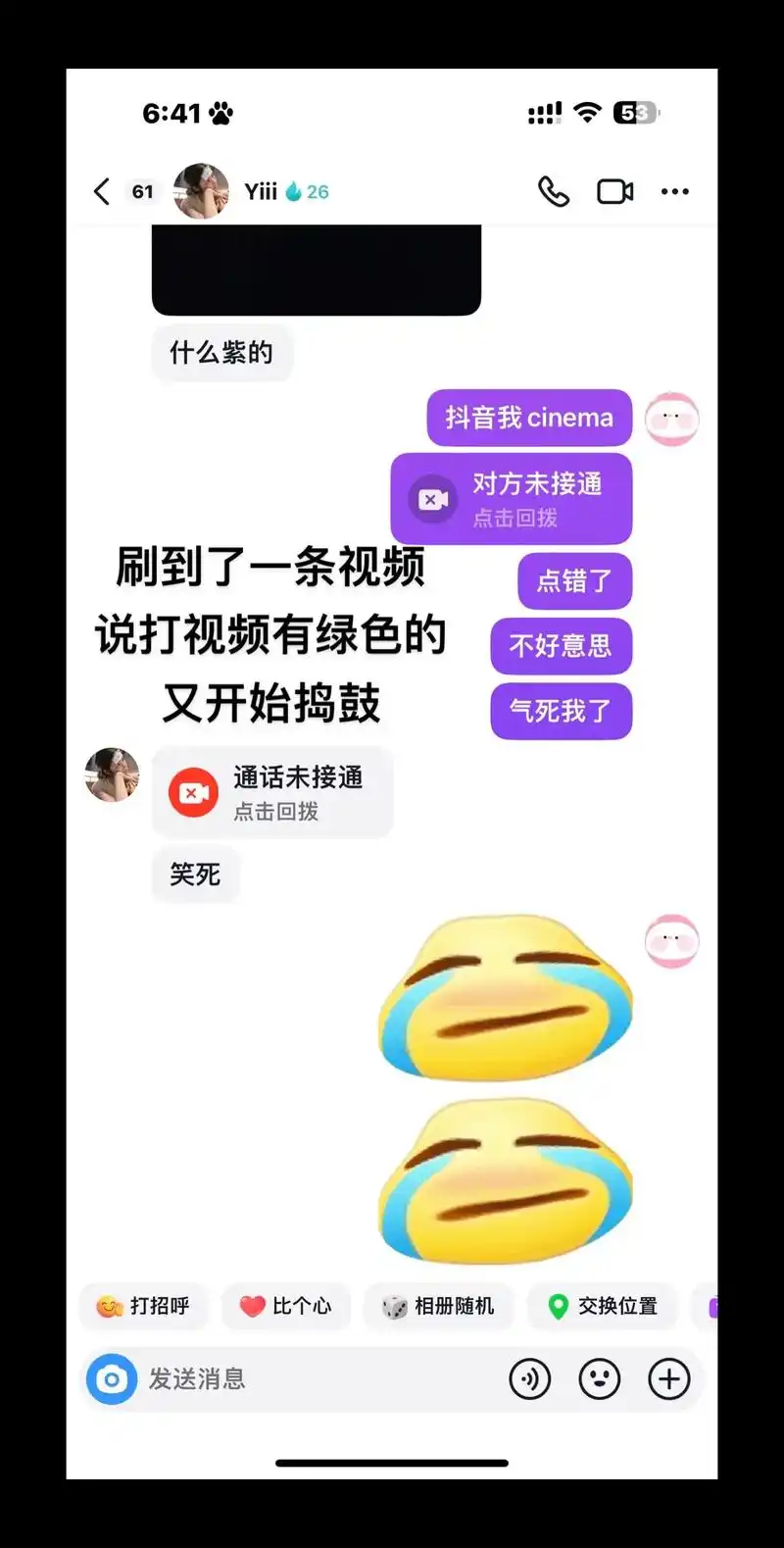Start a voice call with Yiii
Image resolution: width=784 pixels, height=1548 pixels.
pyautogui.click(x=554, y=191)
